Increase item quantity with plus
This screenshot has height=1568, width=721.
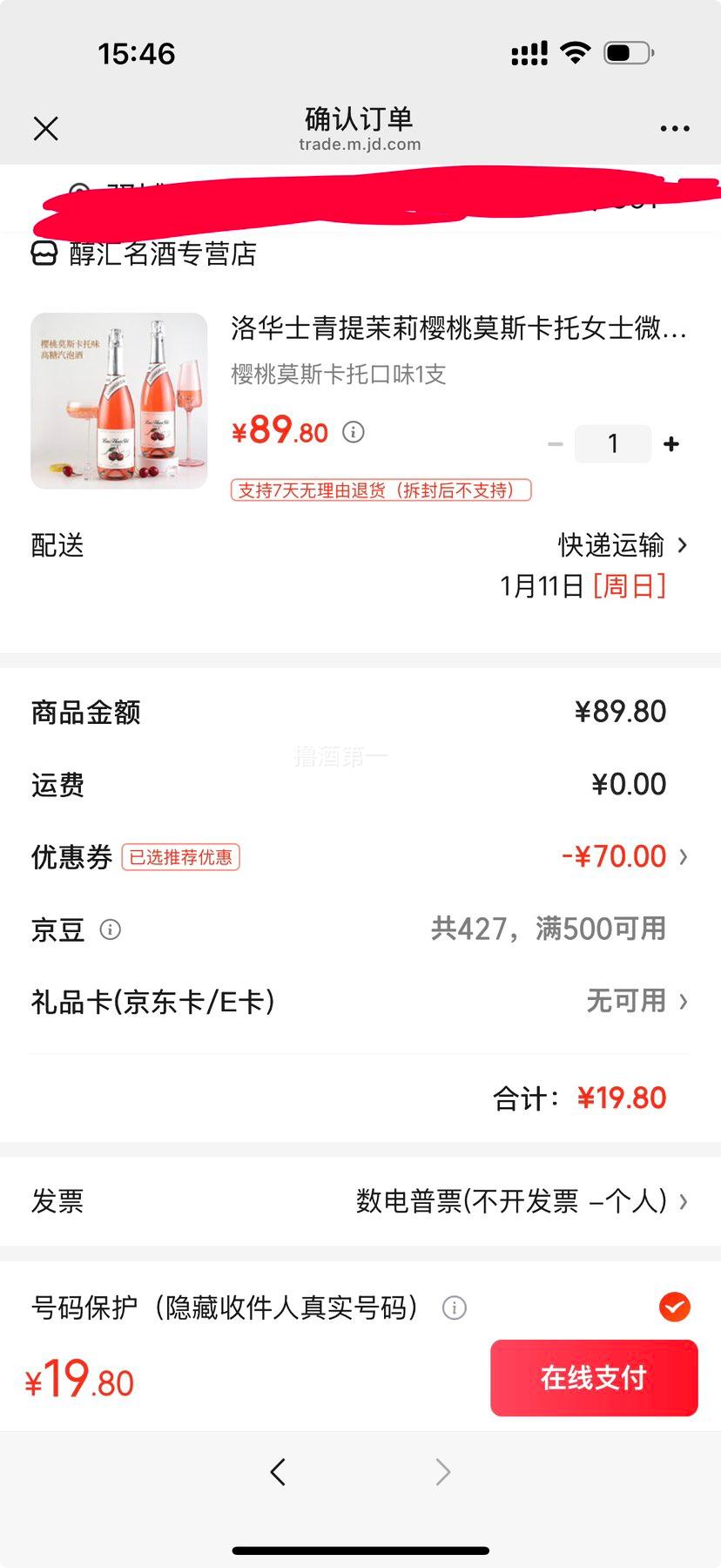tap(671, 444)
